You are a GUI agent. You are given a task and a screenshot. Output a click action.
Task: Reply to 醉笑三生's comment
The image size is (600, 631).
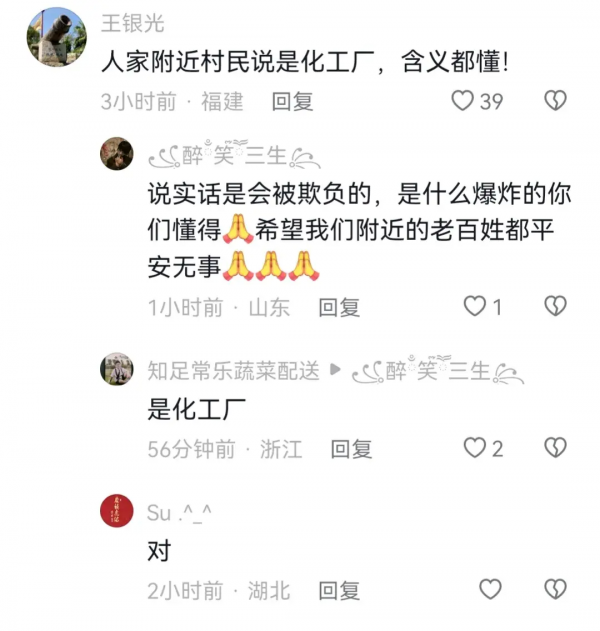pos(339,307)
